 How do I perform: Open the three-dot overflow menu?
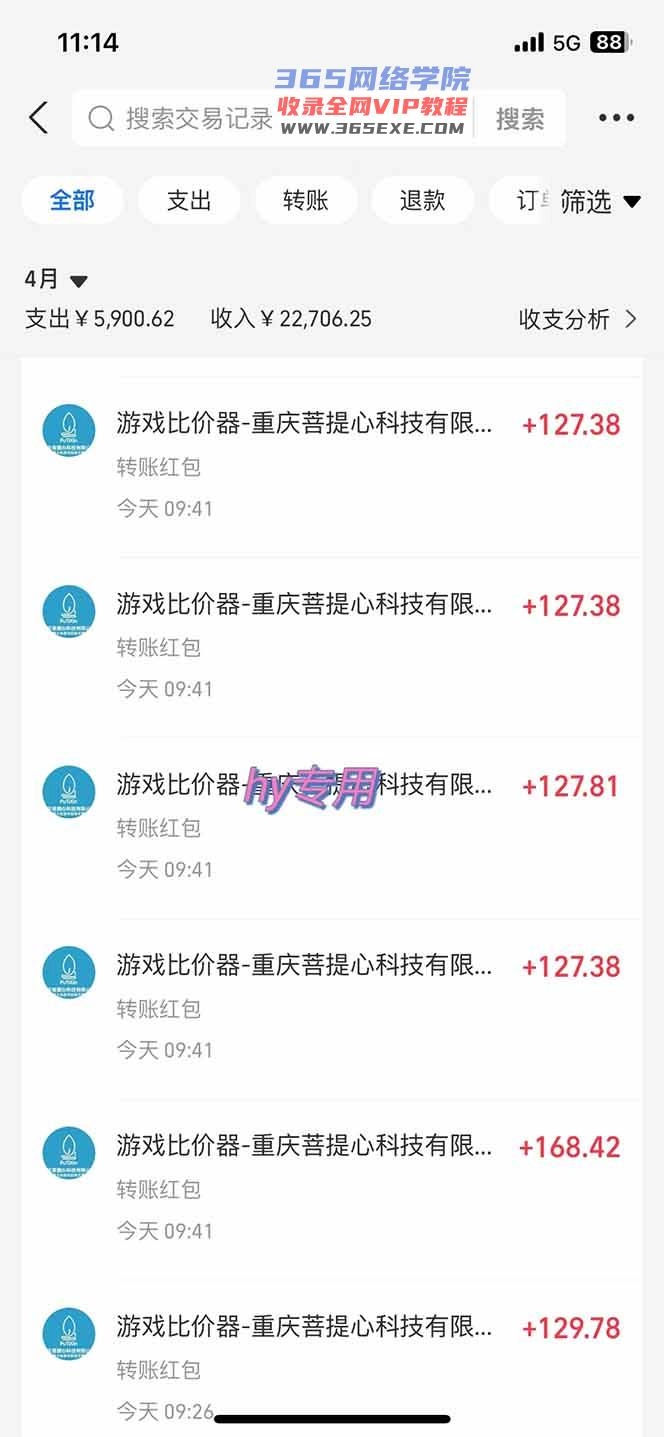click(x=616, y=118)
